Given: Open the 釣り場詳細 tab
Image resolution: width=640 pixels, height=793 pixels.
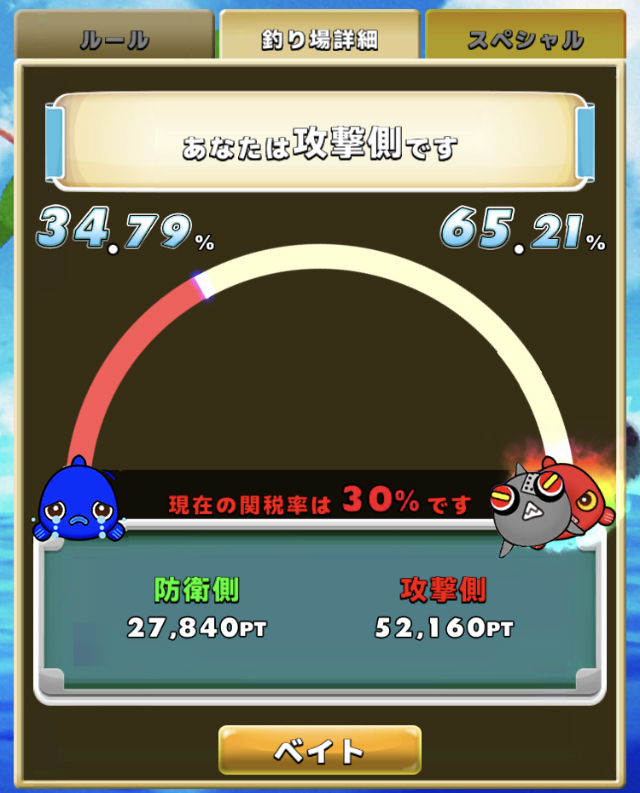Looking at the screenshot, I should 319,38.
